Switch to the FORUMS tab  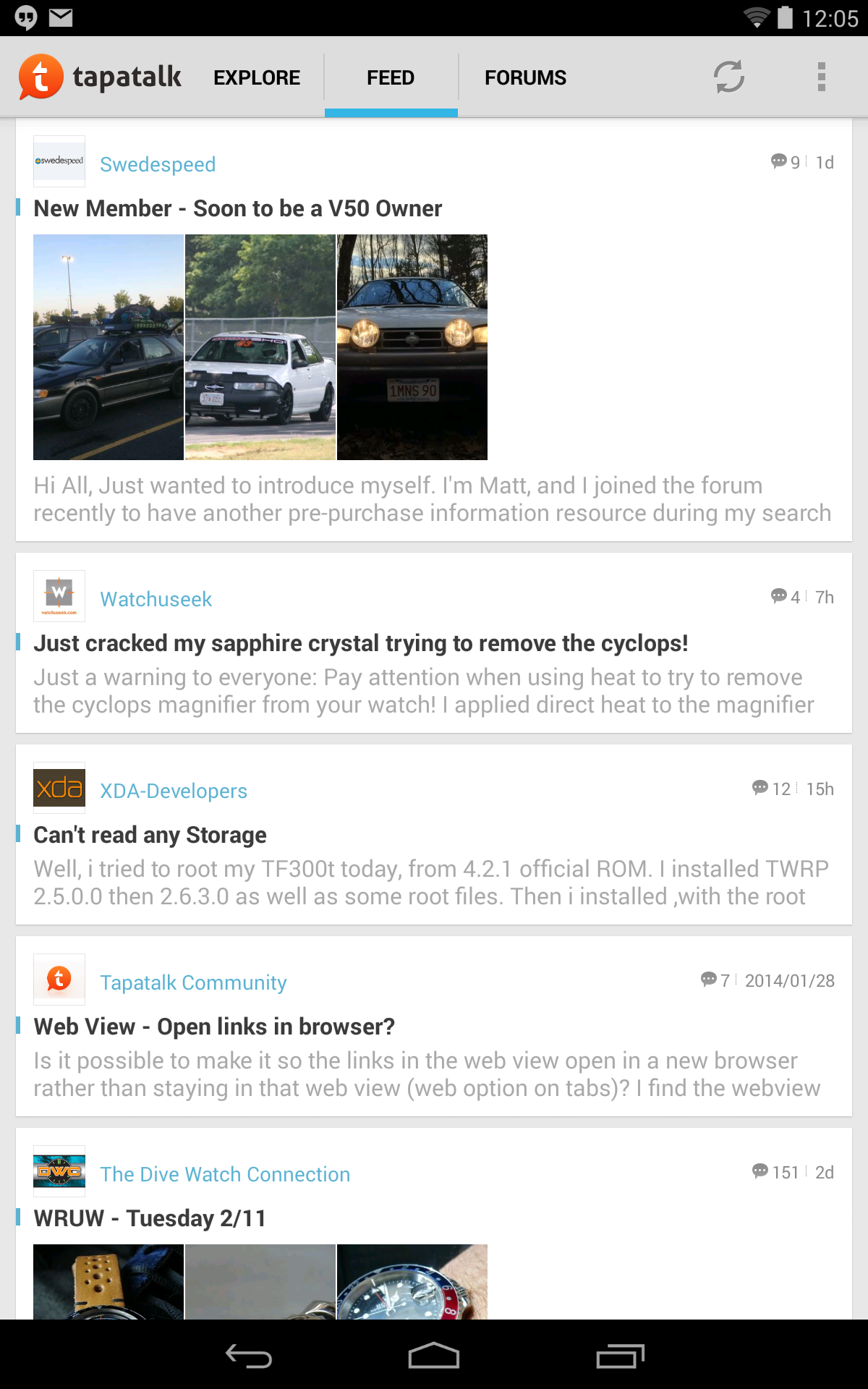click(526, 77)
